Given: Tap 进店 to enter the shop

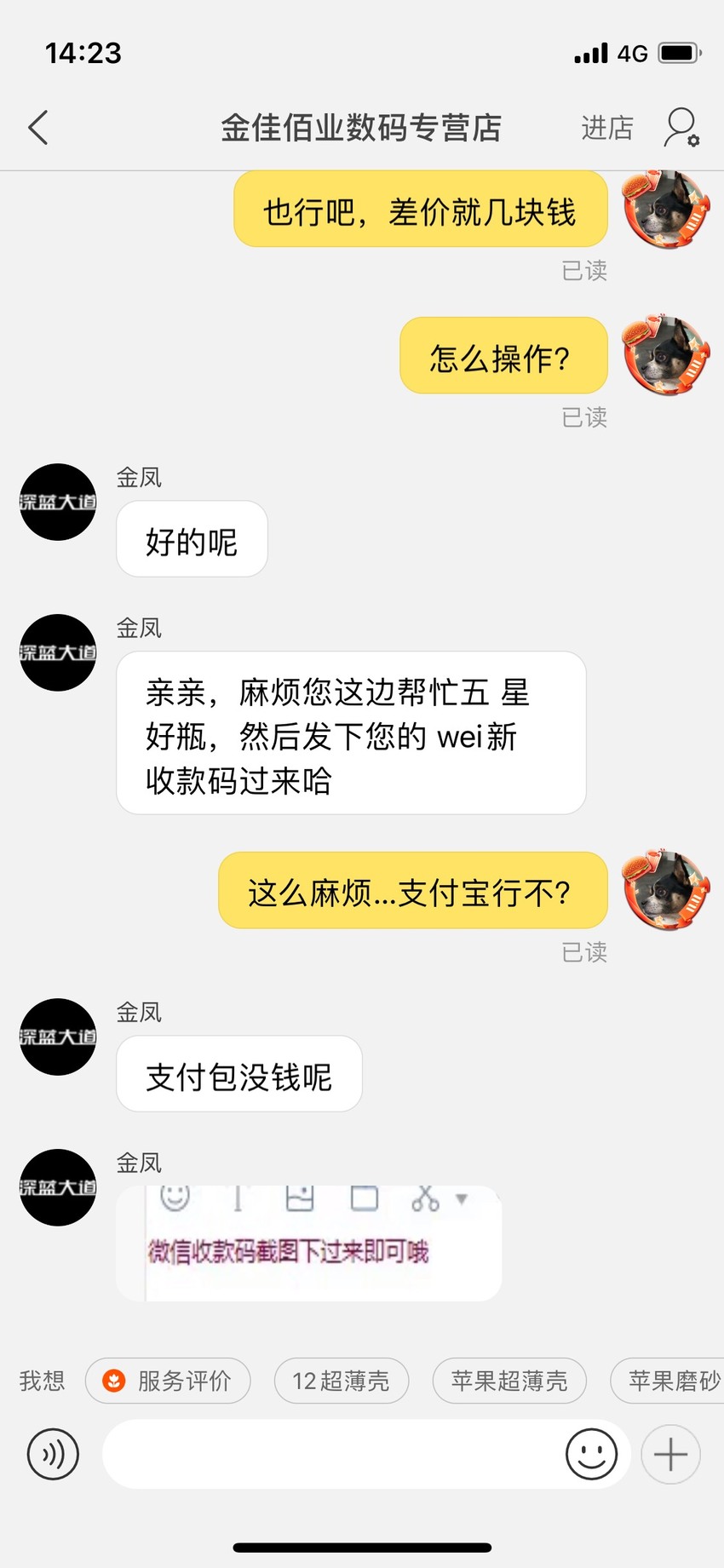Looking at the screenshot, I should click(x=607, y=128).
